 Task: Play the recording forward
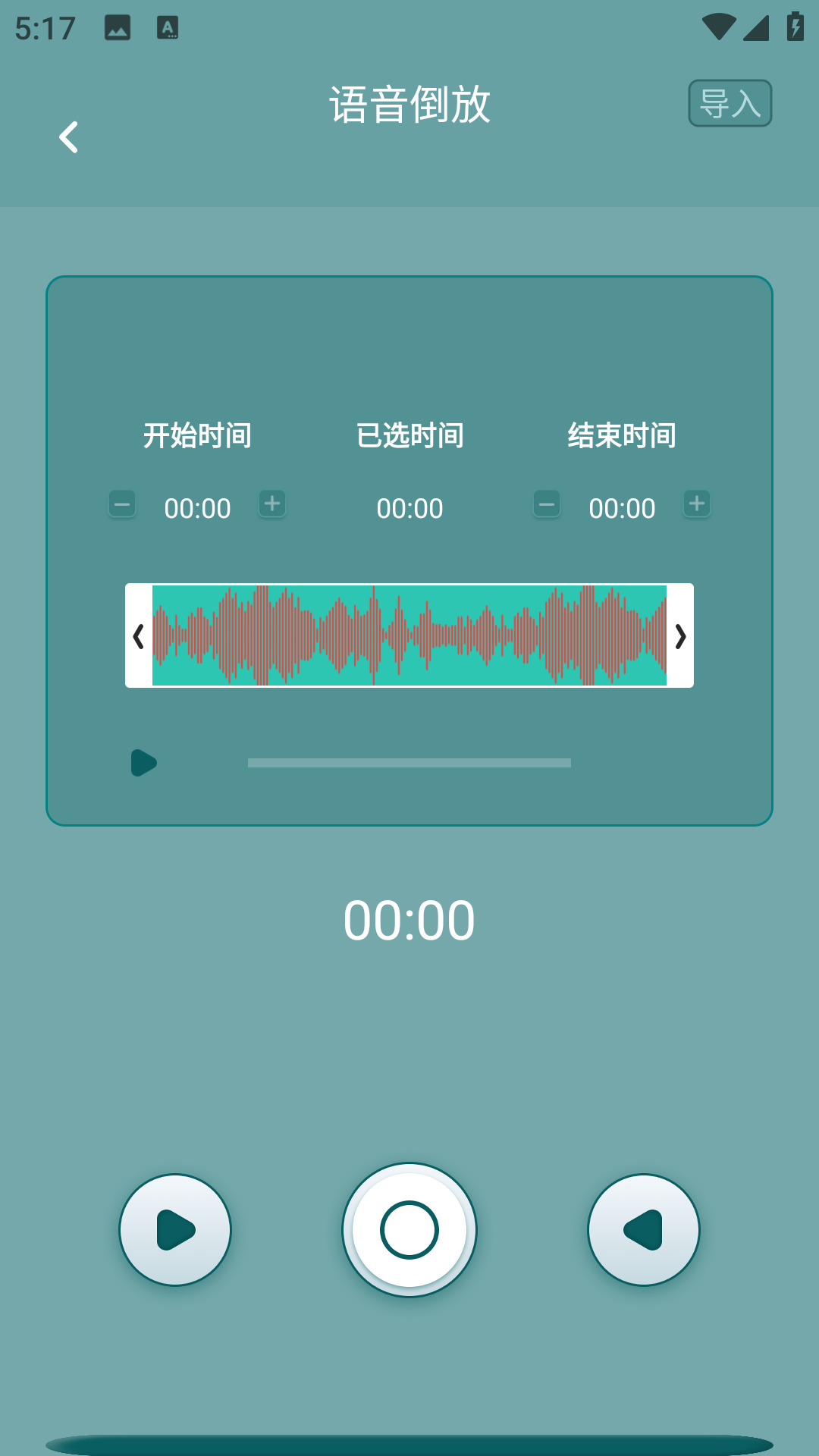click(175, 1230)
